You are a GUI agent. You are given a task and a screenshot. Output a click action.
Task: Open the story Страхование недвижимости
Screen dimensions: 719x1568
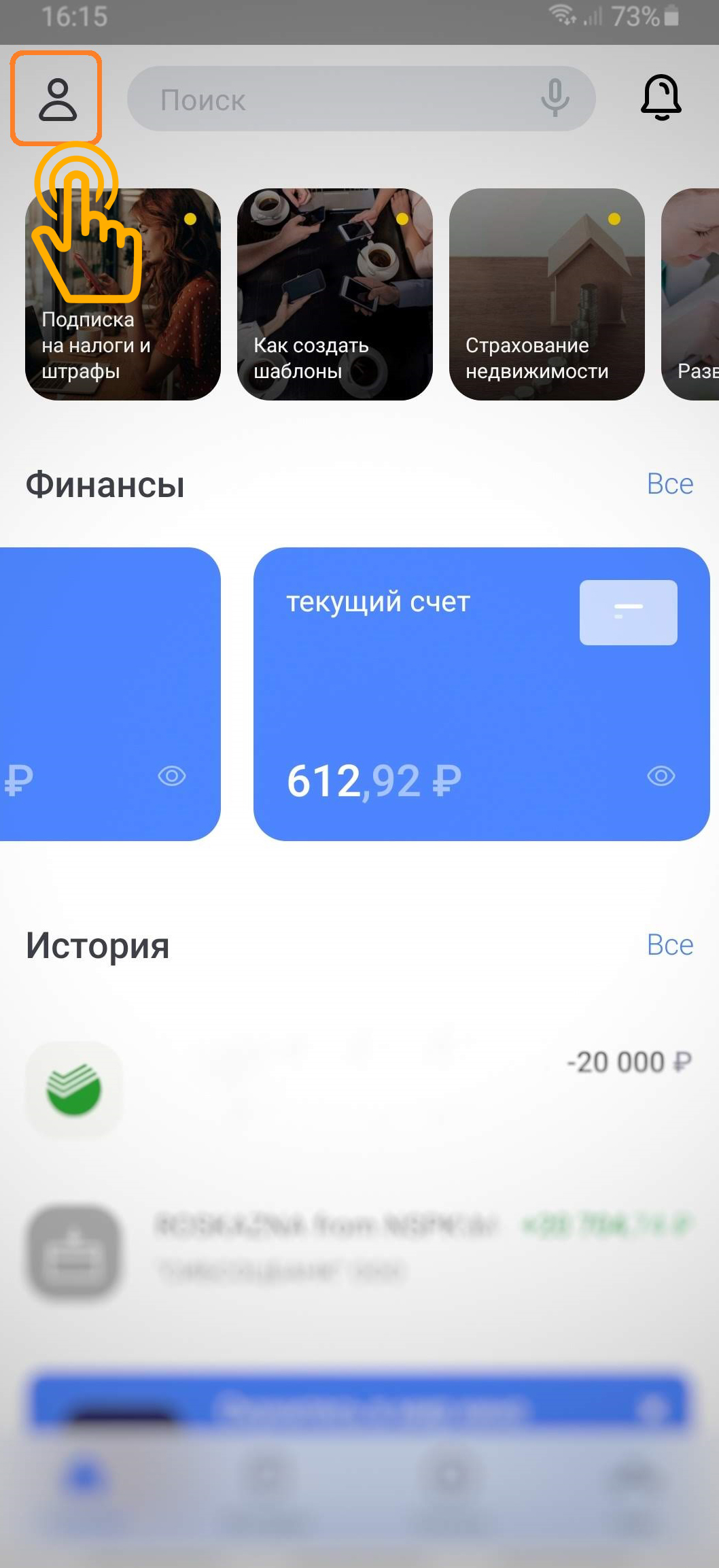(x=546, y=294)
